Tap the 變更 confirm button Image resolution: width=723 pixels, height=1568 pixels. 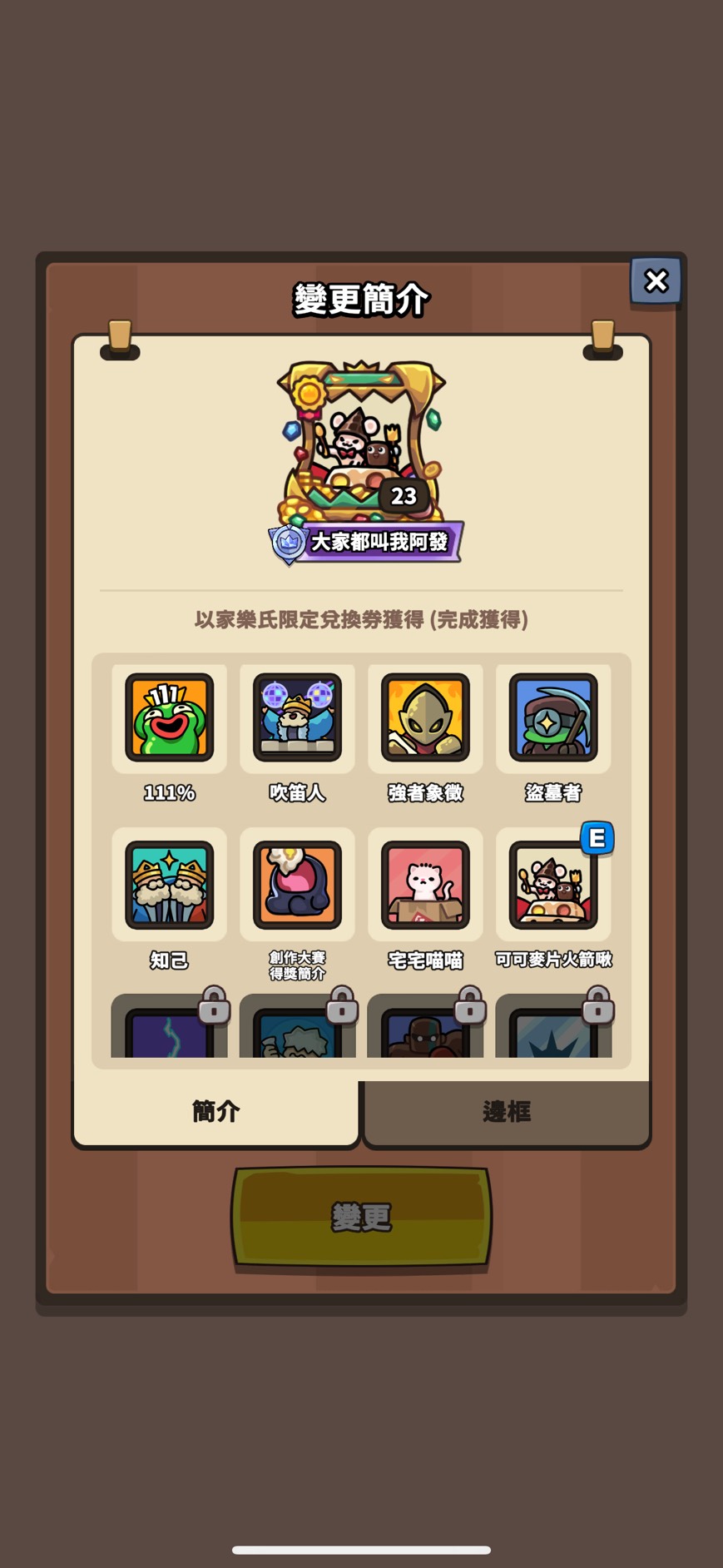(361, 1217)
